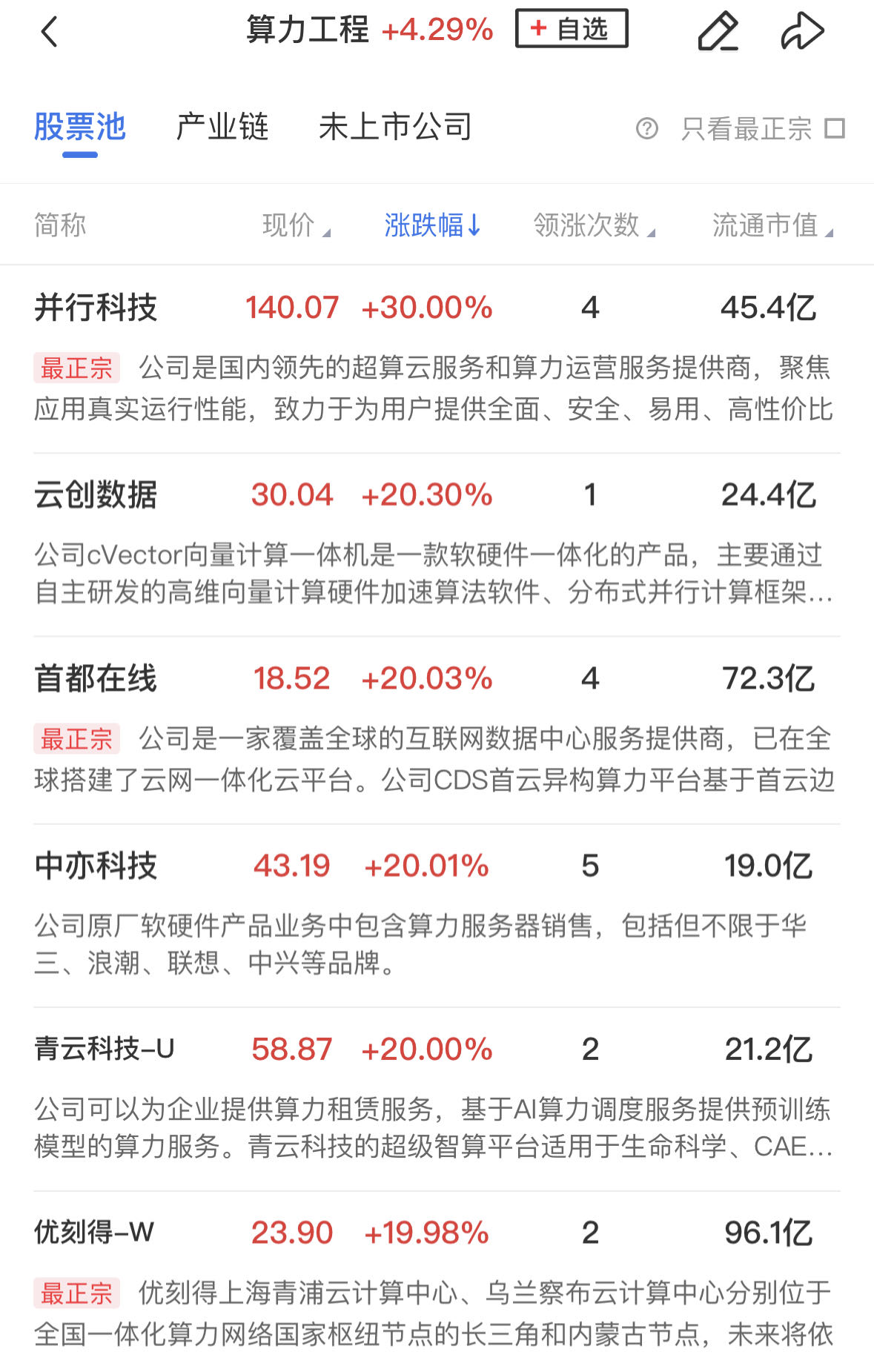
Task: Switch to the 未上市公司 tab
Action: 395,127
